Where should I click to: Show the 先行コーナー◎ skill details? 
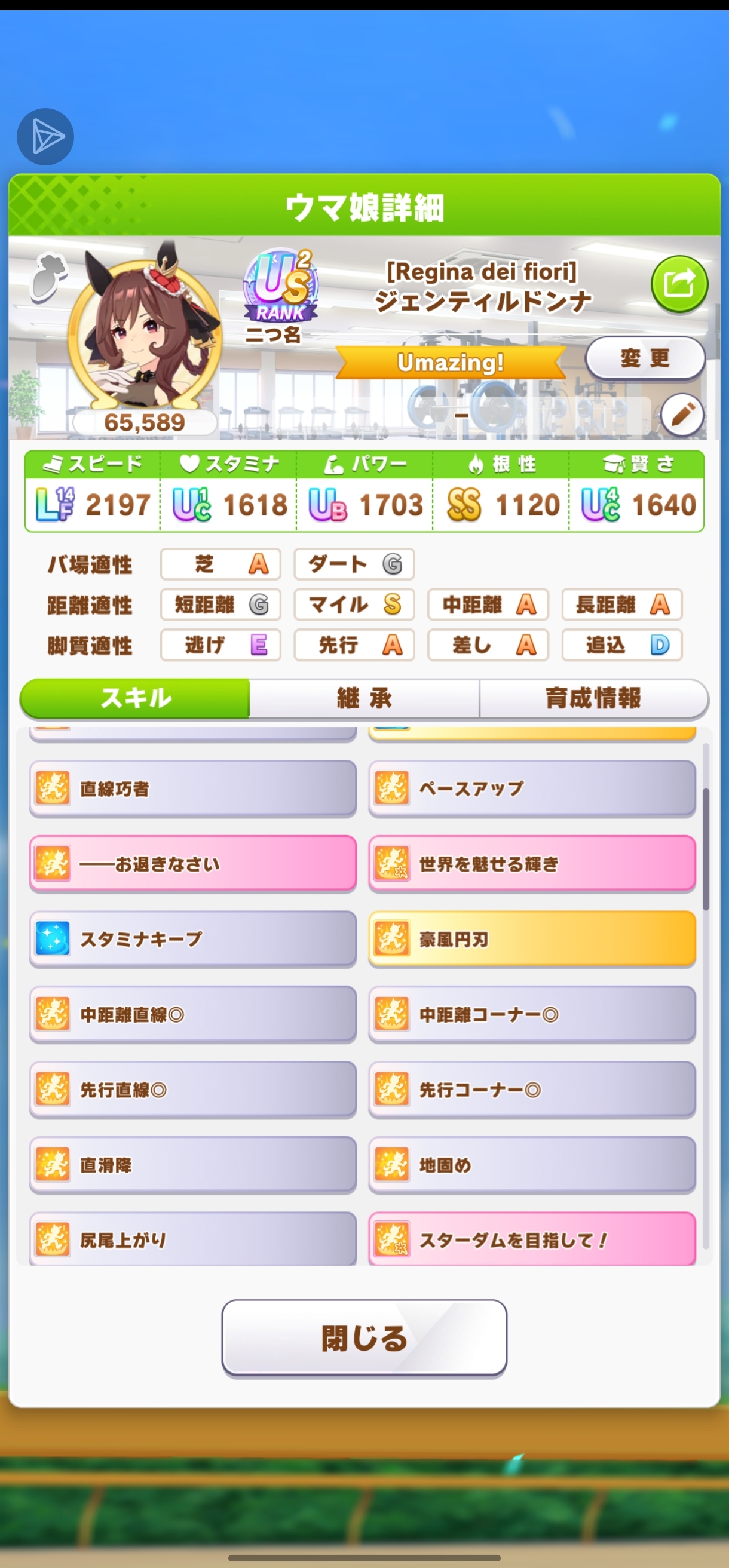click(x=532, y=1090)
